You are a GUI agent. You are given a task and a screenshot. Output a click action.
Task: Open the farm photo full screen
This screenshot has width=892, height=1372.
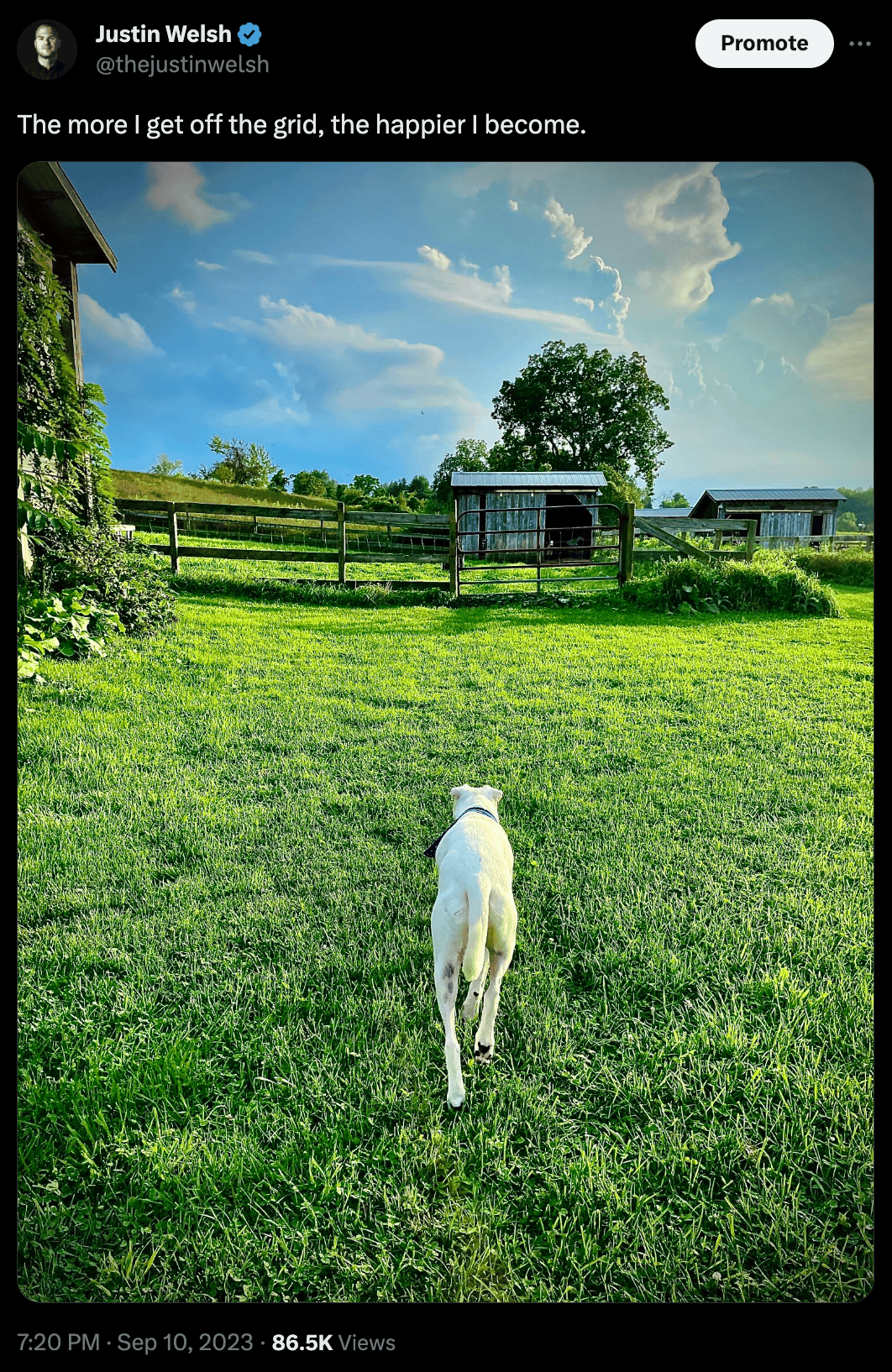pyautogui.click(x=445, y=731)
